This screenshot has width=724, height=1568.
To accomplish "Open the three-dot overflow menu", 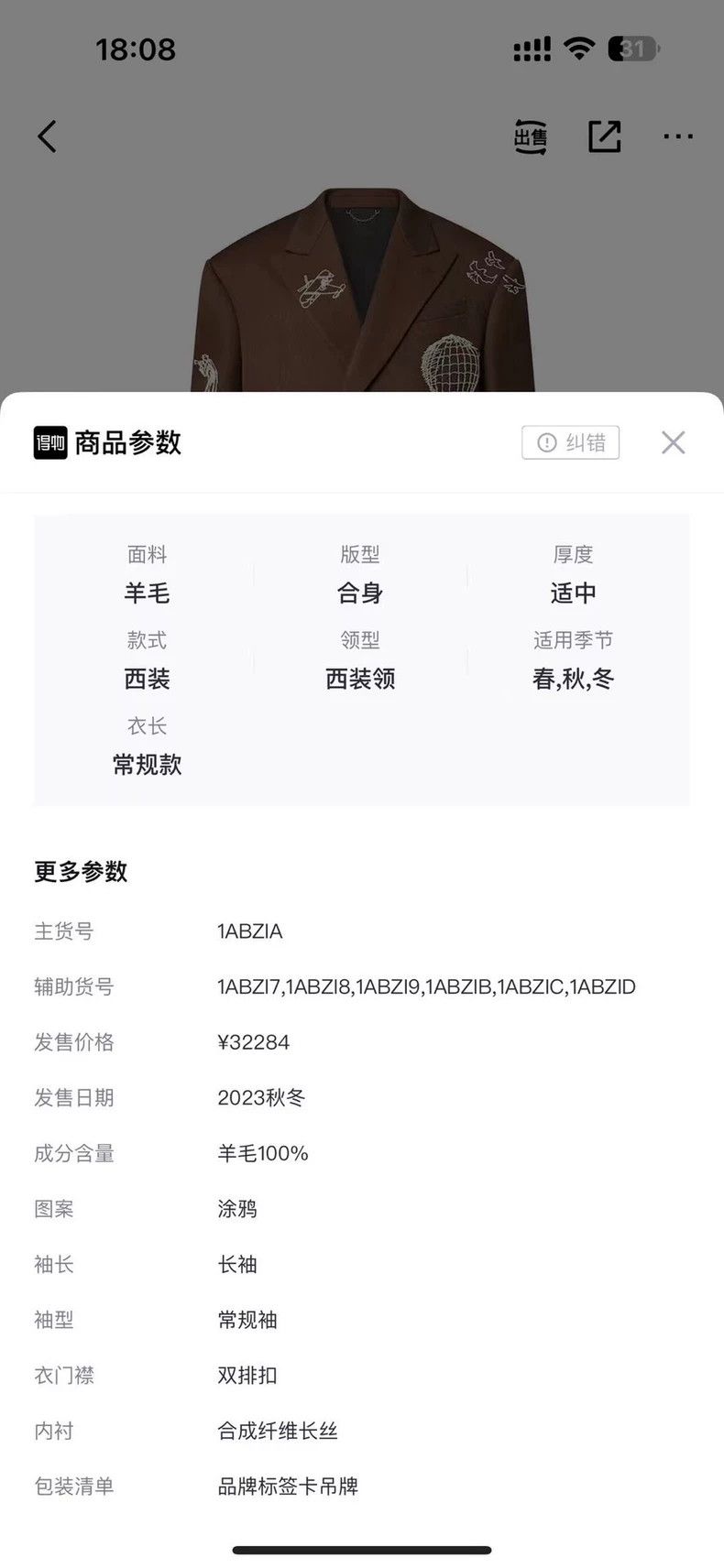I will coord(678,136).
